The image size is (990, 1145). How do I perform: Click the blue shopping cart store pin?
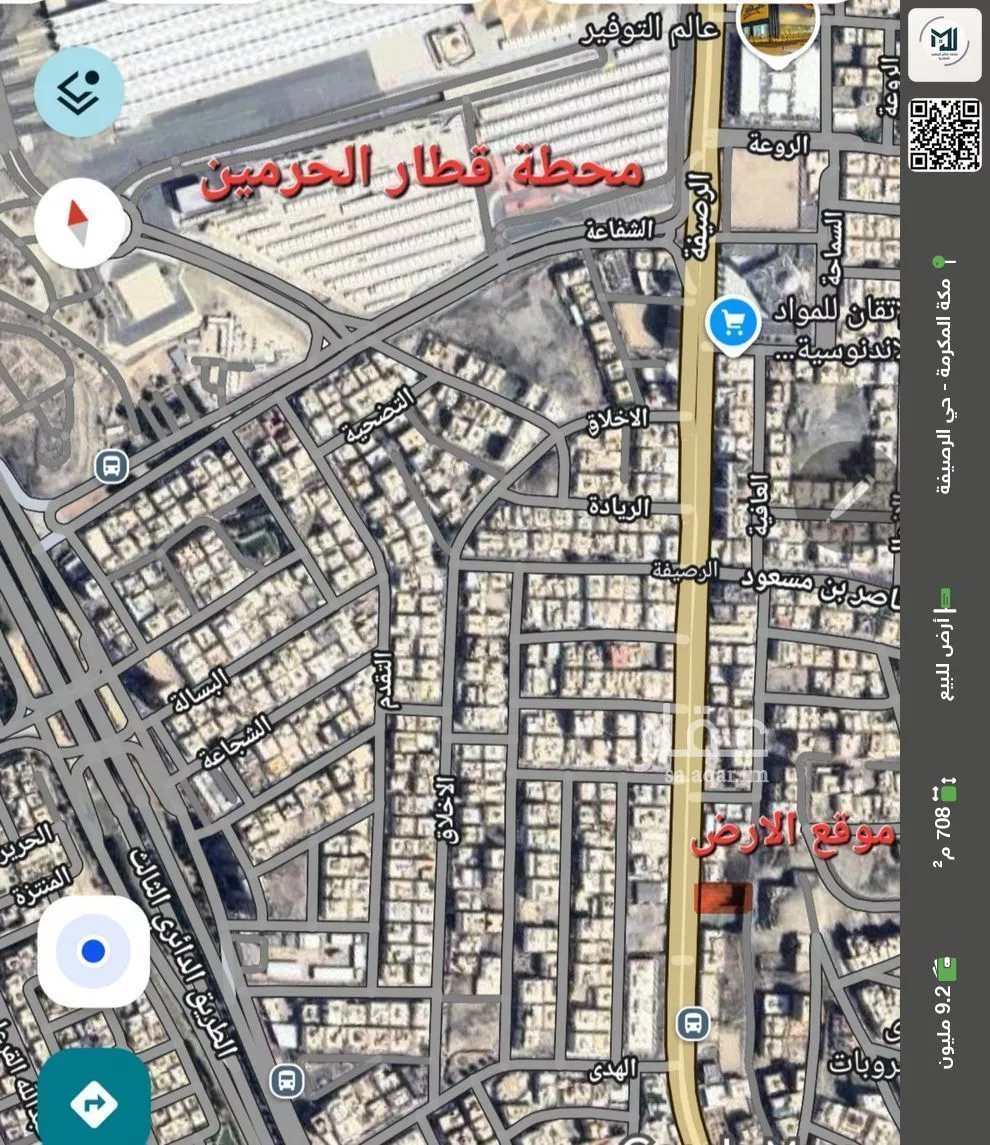coord(733,320)
